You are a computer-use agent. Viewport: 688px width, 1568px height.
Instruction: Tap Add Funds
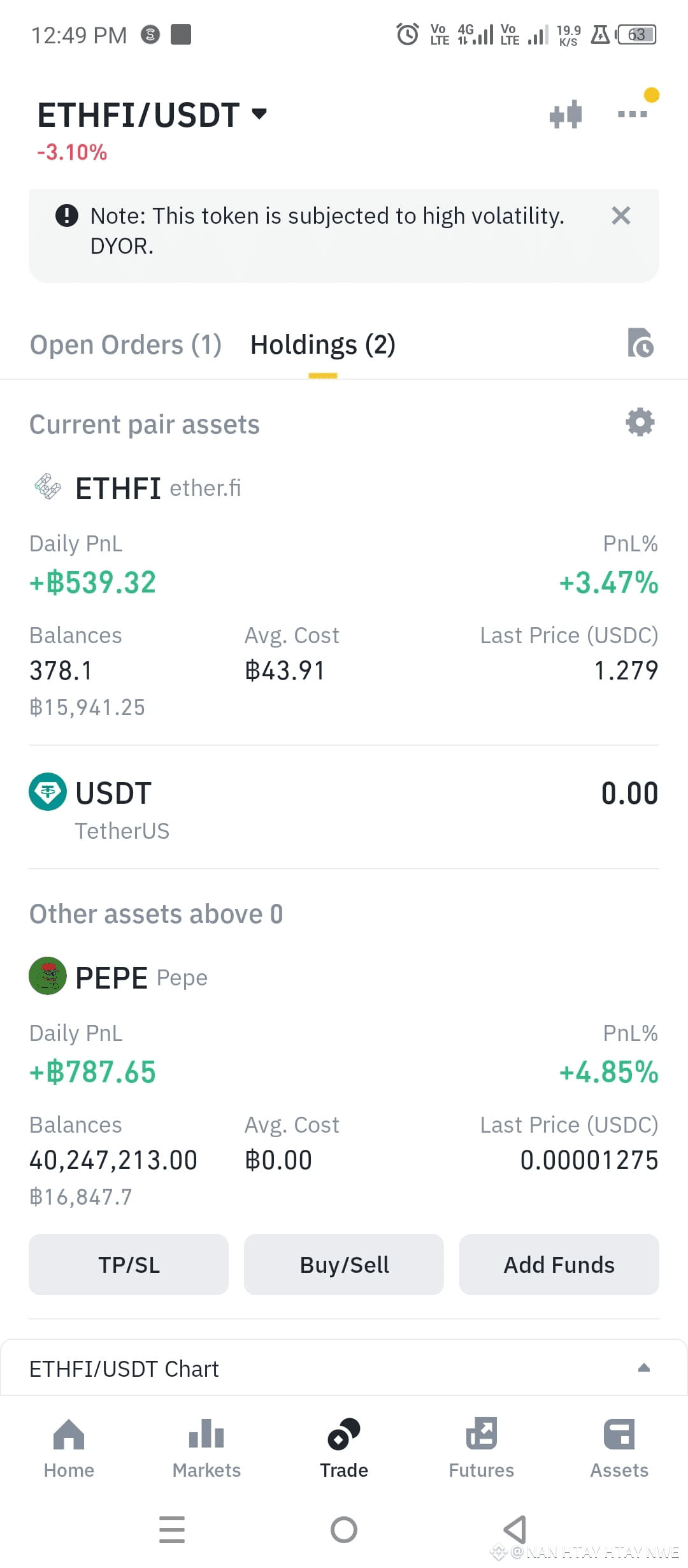(x=559, y=1265)
